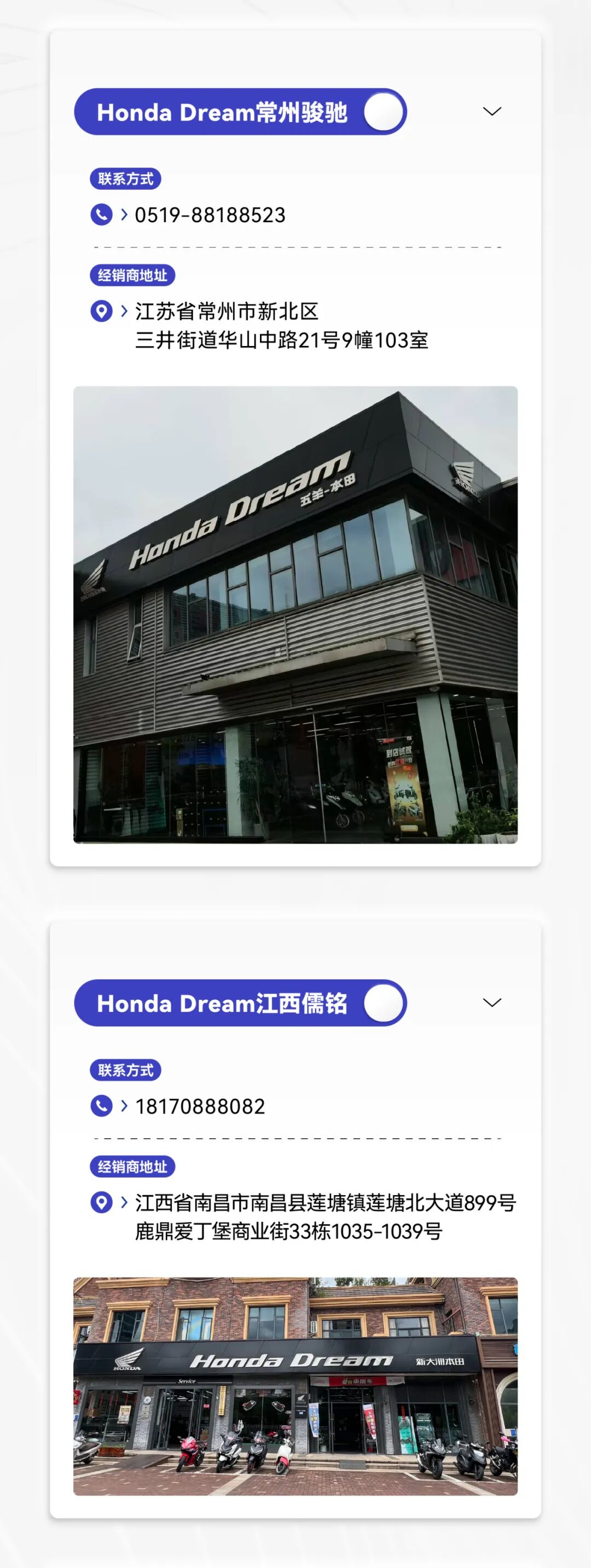Click the blue pill badge 经销商地址 in first card
591x1568 pixels.
click(x=134, y=275)
